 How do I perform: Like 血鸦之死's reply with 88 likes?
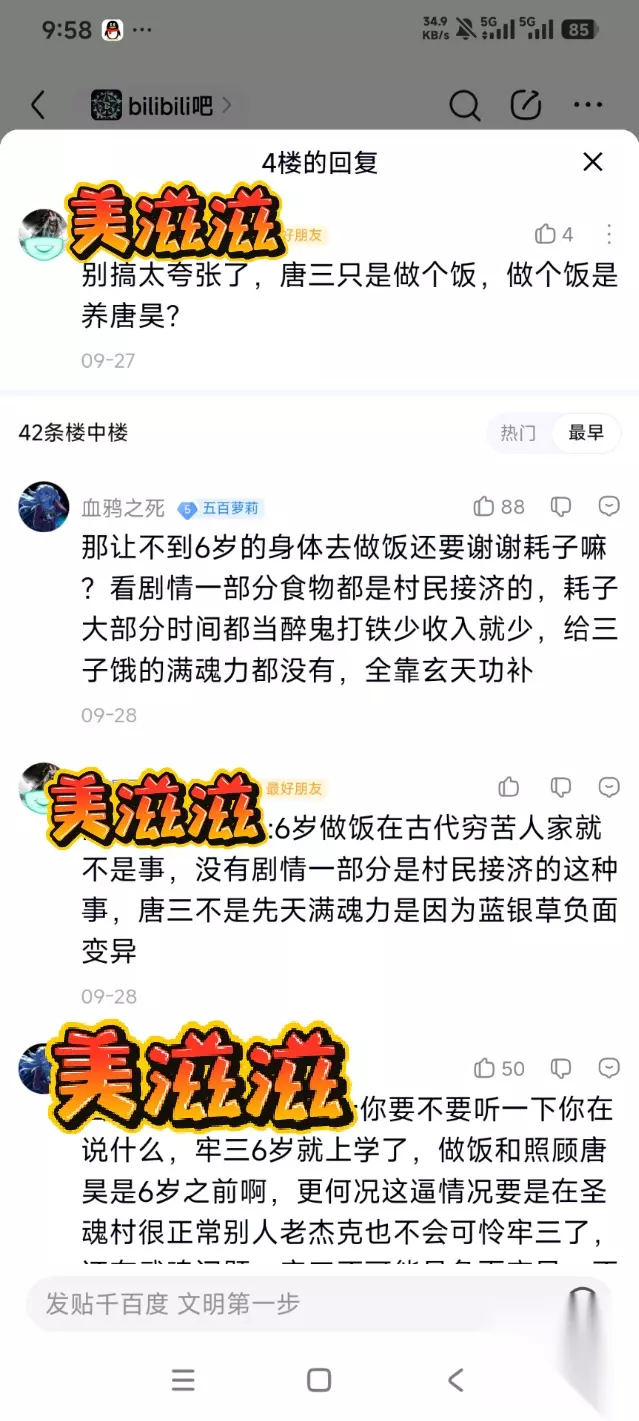pos(499,506)
